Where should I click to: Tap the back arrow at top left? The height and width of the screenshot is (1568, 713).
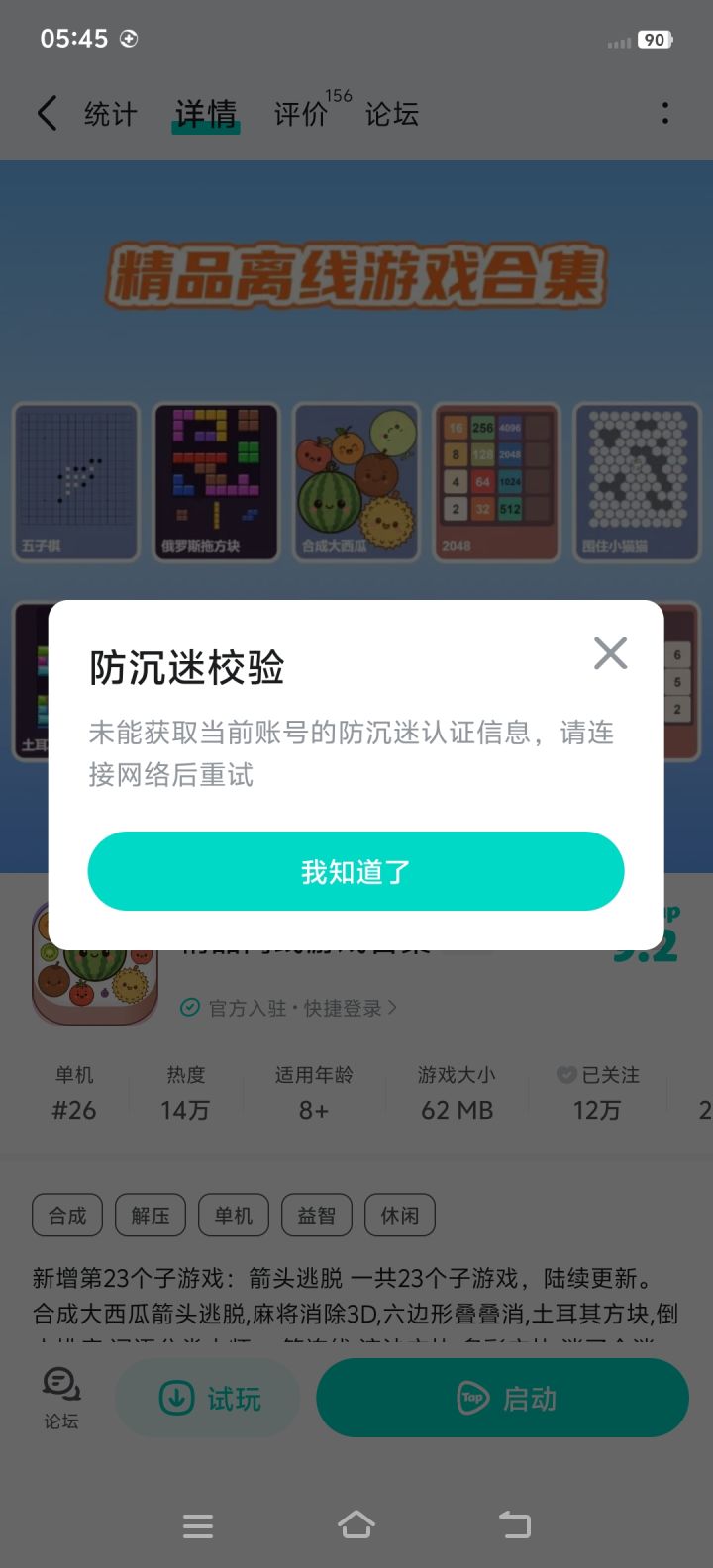tap(47, 114)
